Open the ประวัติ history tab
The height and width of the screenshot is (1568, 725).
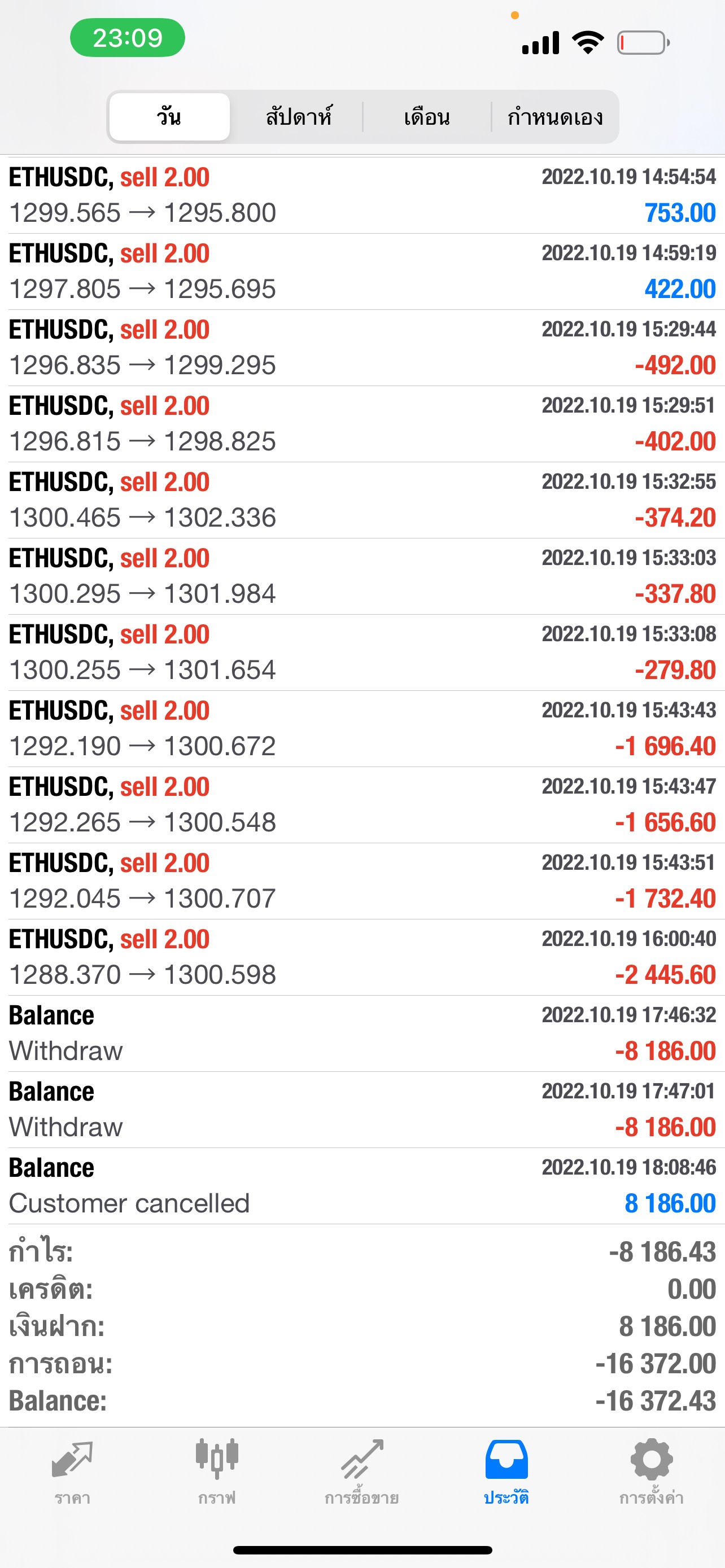pyautogui.click(x=506, y=1472)
